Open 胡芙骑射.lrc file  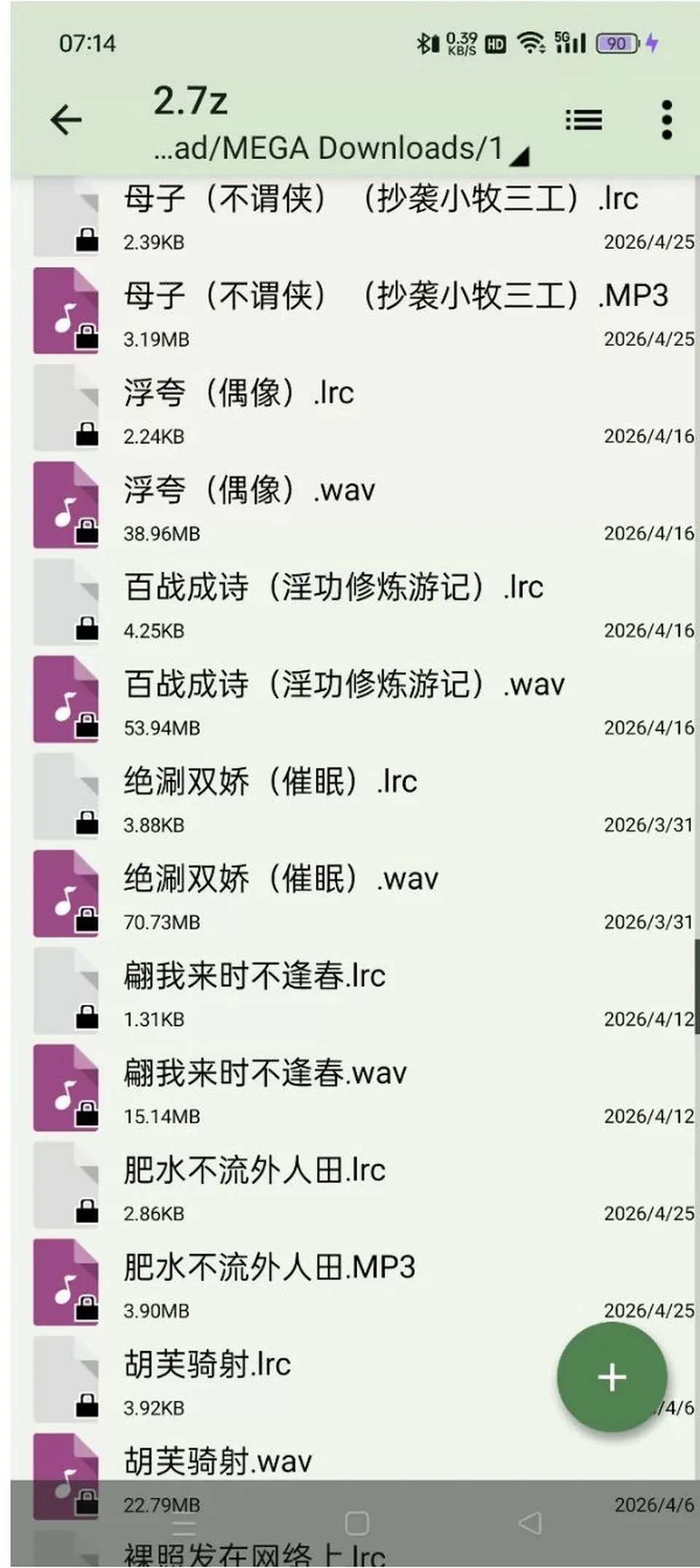click(x=292, y=1379)
